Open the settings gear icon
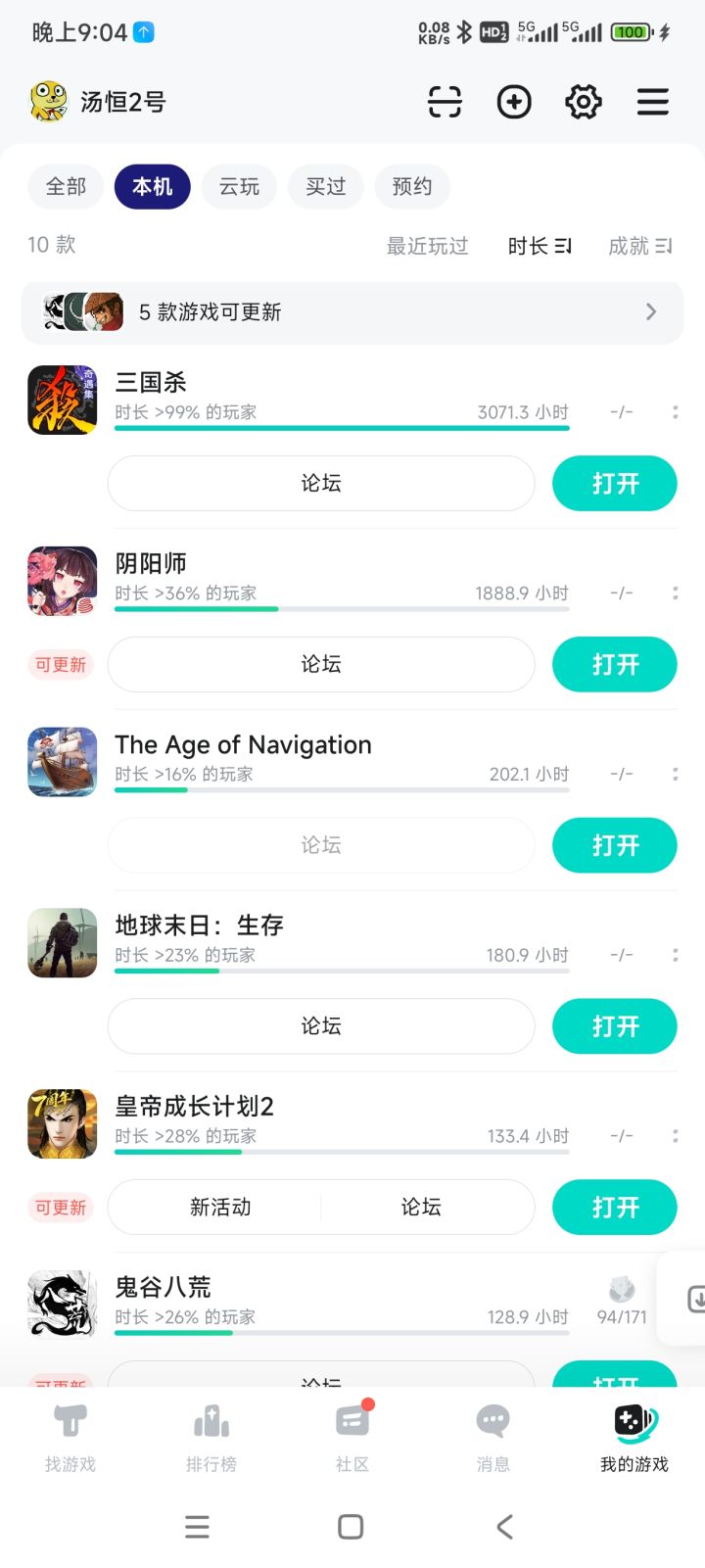This screenshot has height=1568, width=705. pos(583,102)
